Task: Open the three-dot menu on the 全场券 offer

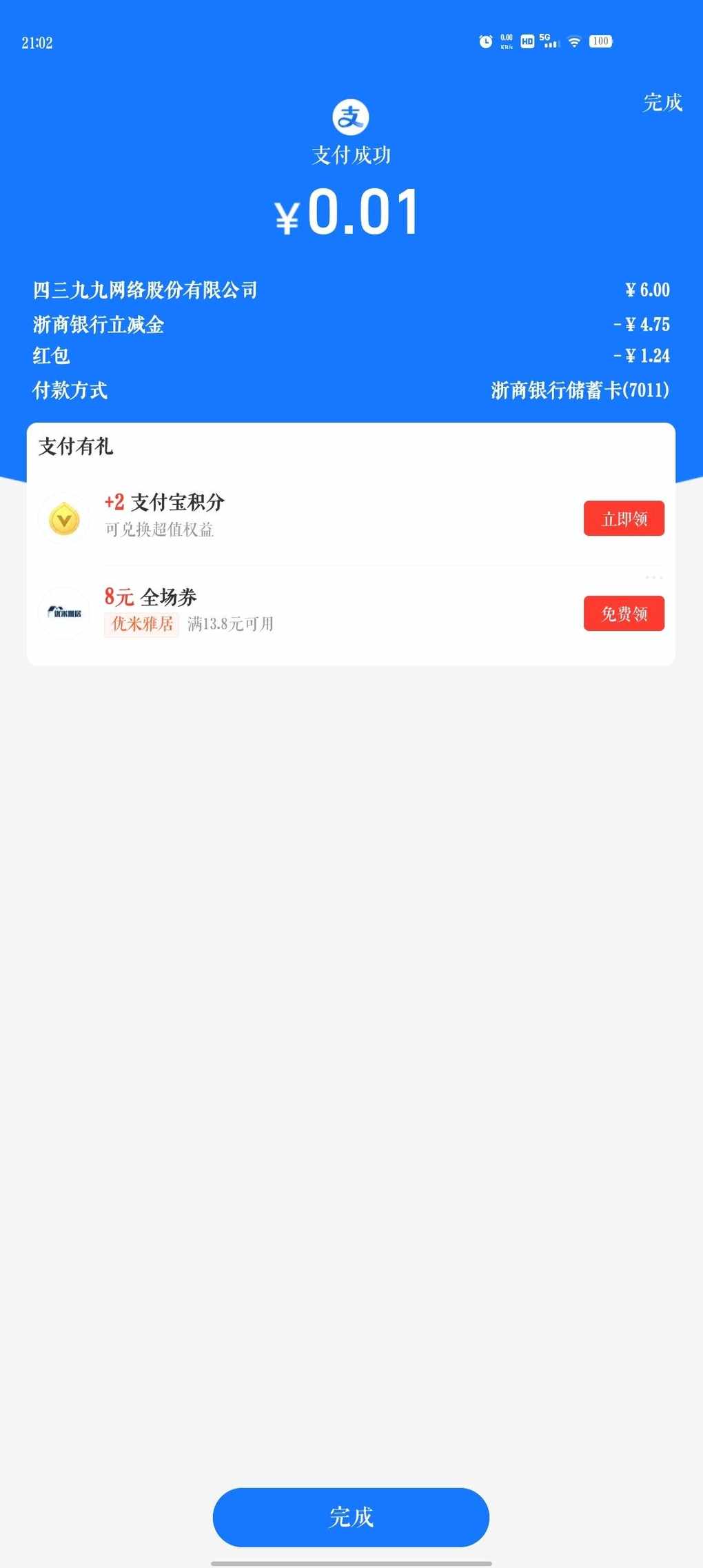Action: point(653,577)
